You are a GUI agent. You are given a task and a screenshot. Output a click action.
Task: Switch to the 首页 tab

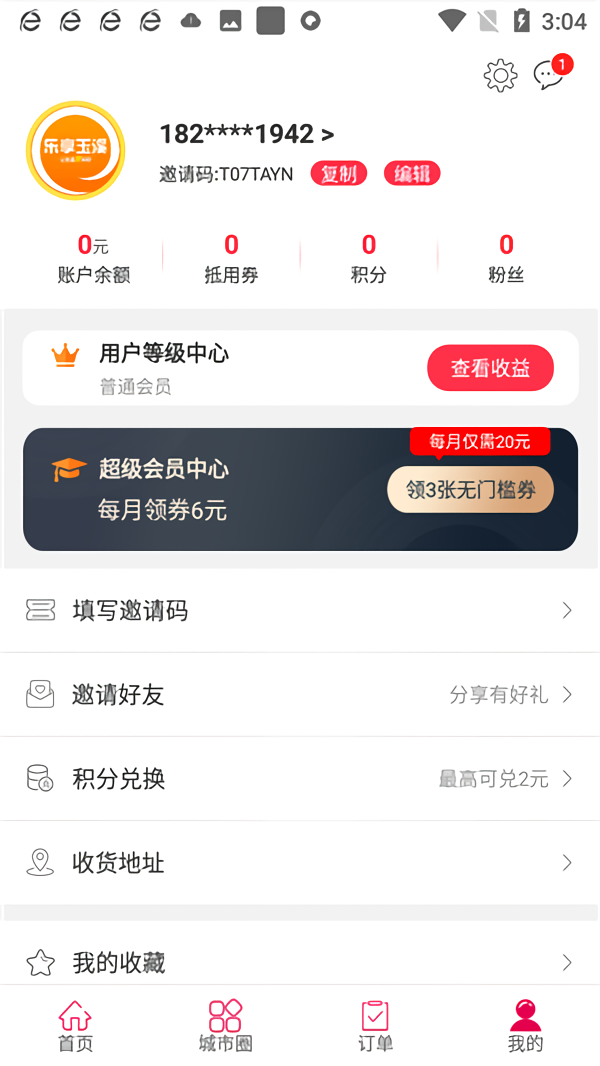point(75,1026)
